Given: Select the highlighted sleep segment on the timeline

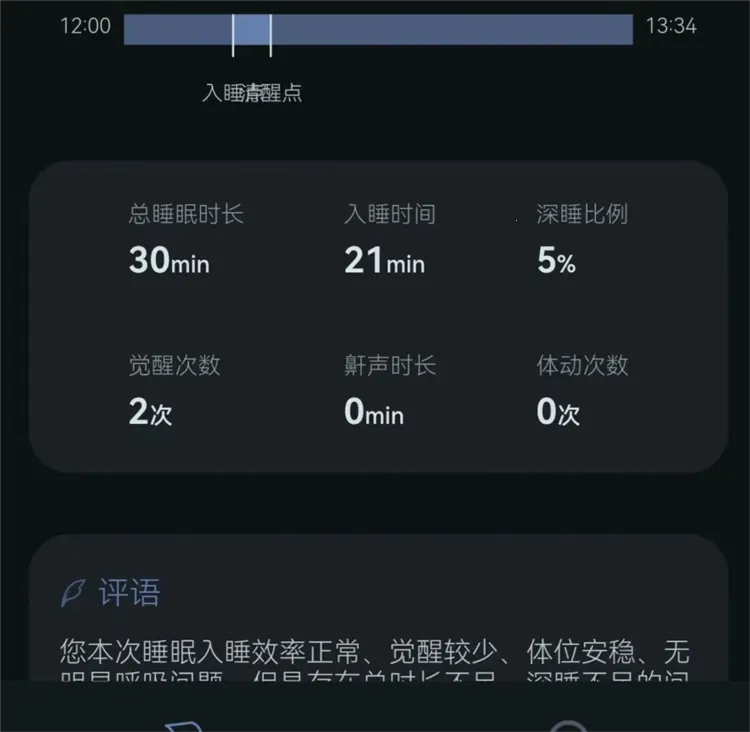Looking at the screenshot, I should coord(252,30).
